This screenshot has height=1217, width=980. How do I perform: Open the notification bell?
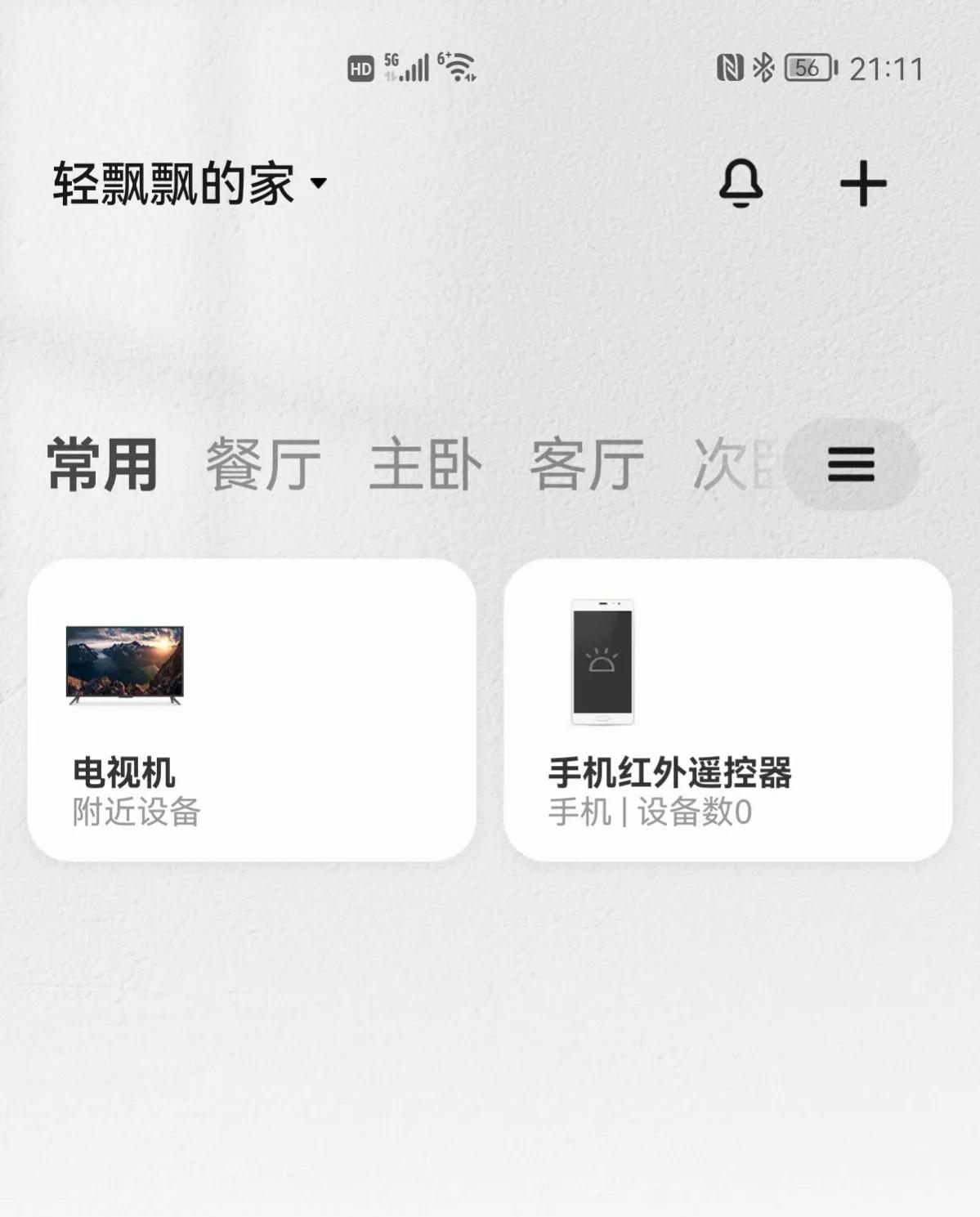[741, 184]
